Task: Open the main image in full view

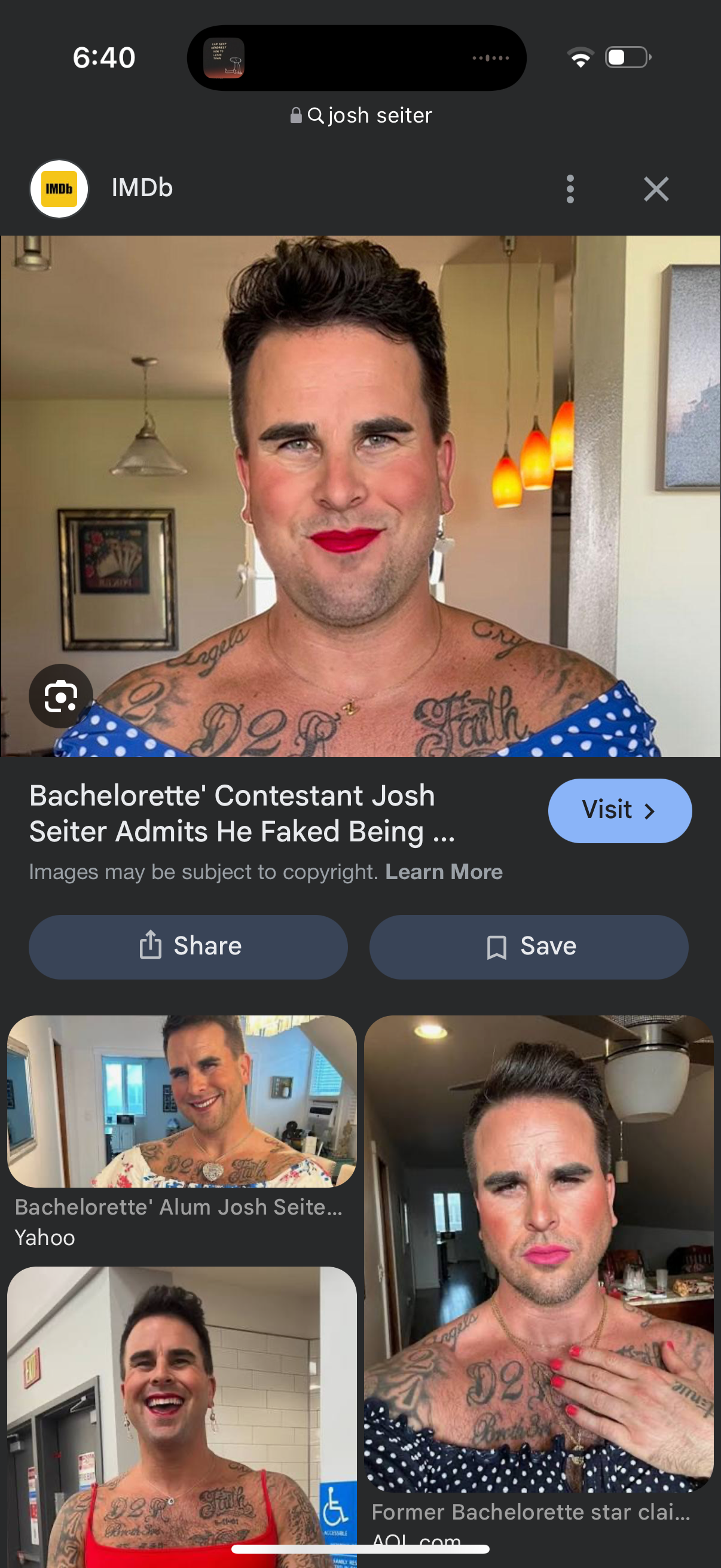Action: 360,496
